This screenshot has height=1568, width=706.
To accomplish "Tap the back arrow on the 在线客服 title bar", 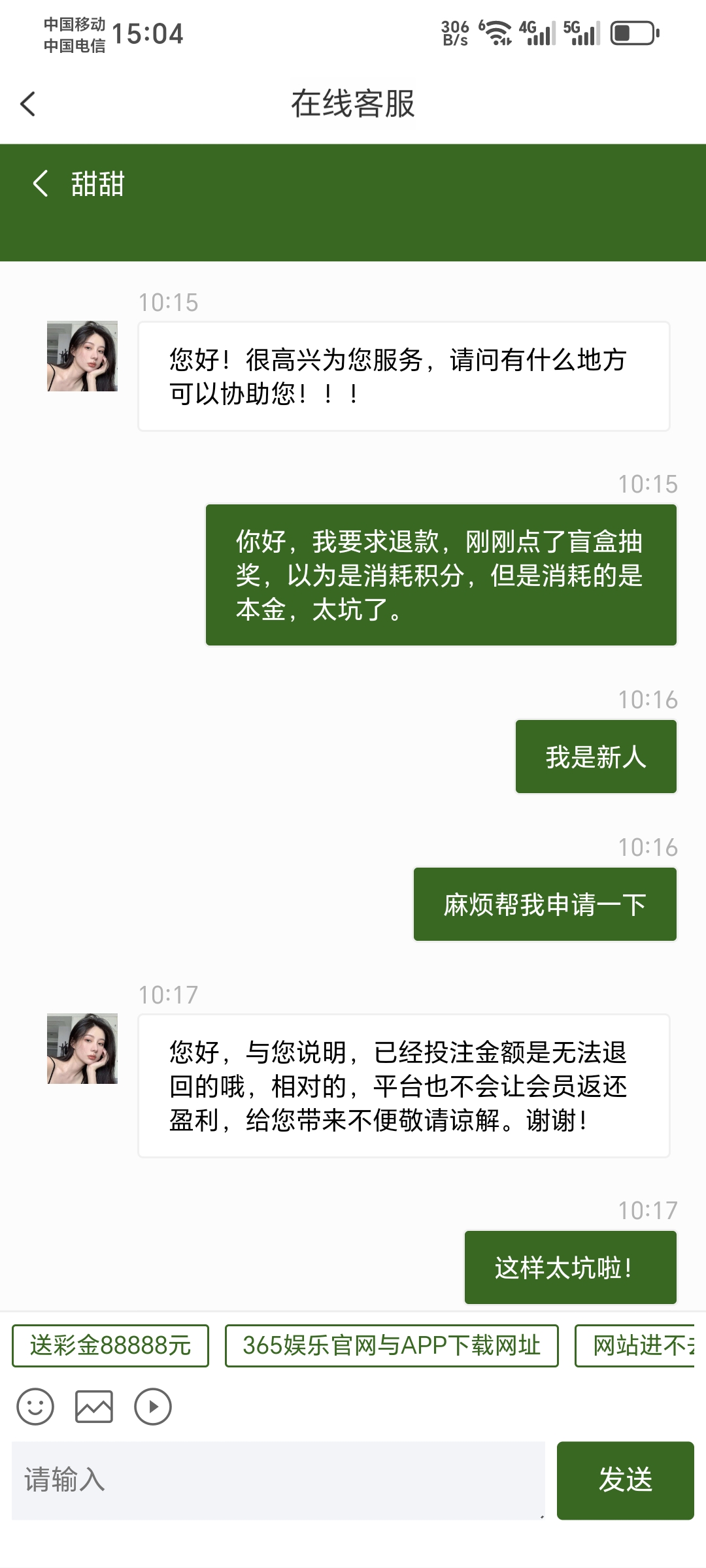I will [x=27, y=104].
